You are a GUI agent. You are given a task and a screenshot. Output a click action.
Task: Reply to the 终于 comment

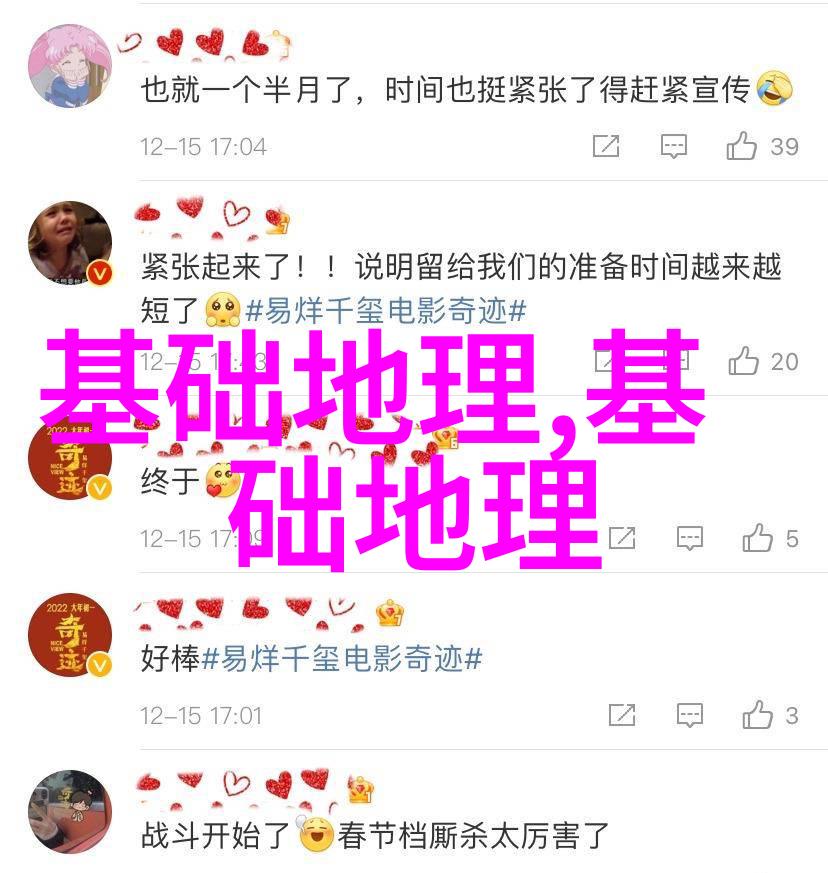pyautogui.click(x=690, y=538)
